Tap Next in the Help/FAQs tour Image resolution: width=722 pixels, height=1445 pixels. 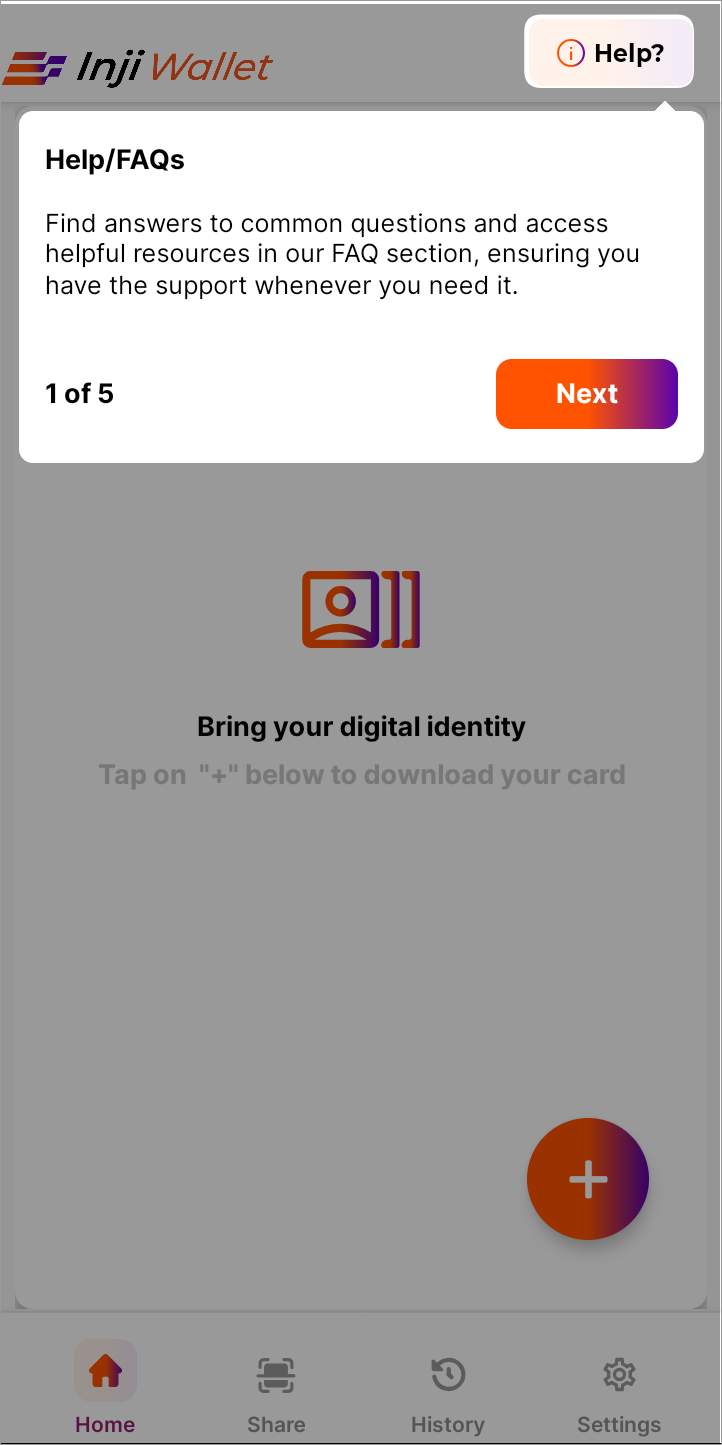tap(586, 394)
